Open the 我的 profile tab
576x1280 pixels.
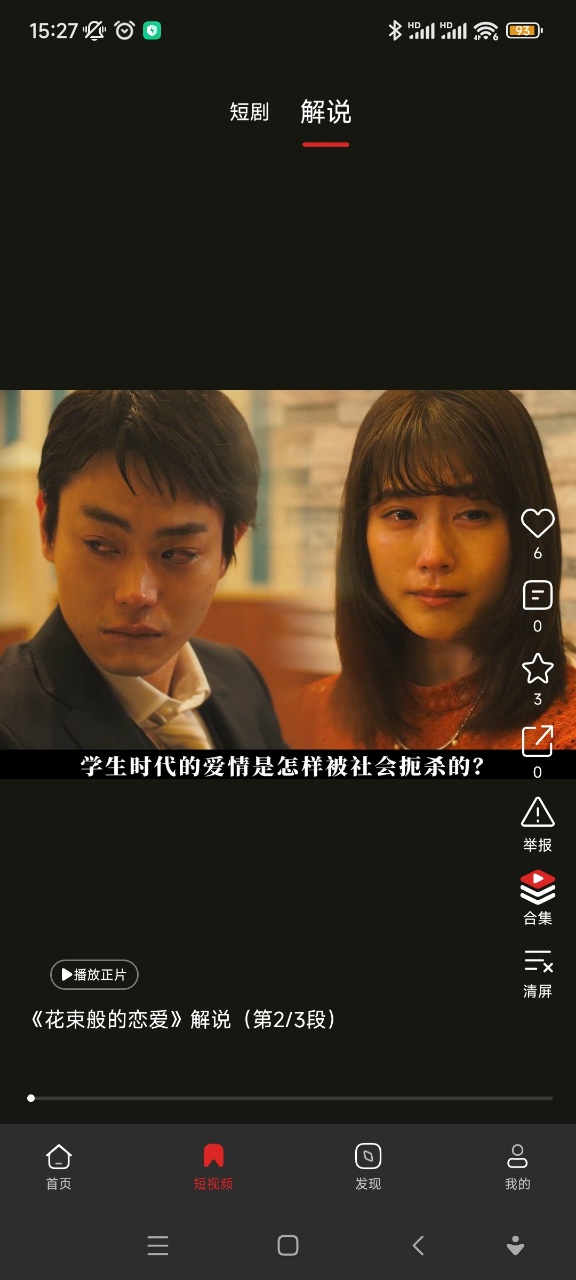pos(517,1167)
